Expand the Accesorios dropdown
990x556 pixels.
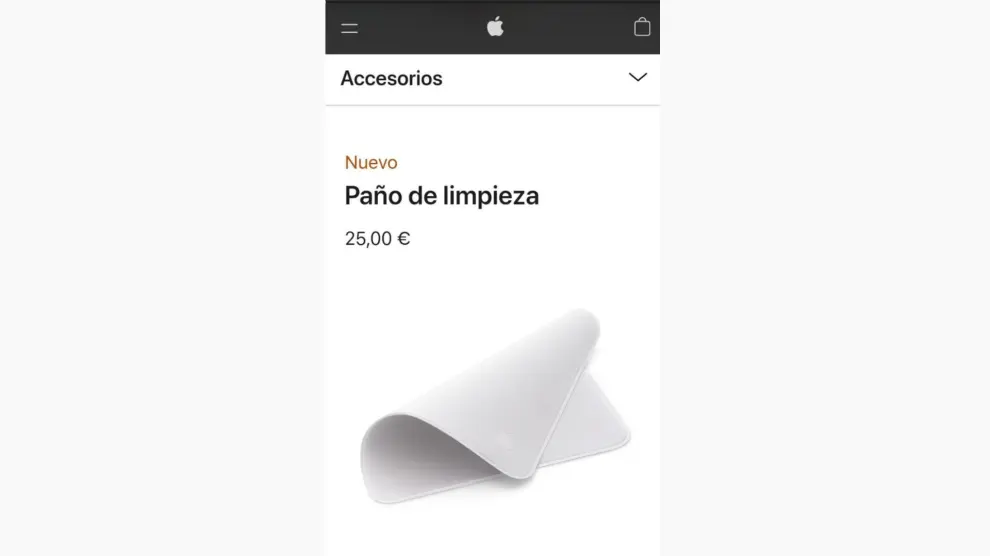(637, 77)
